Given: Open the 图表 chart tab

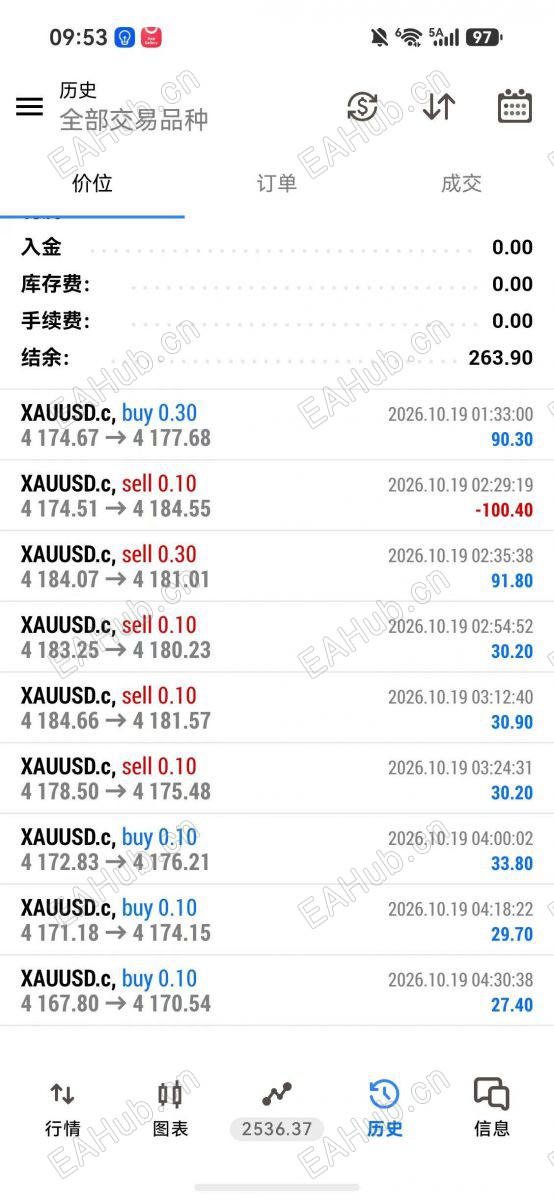Looking at the screenshot, I should [170, 1108].
